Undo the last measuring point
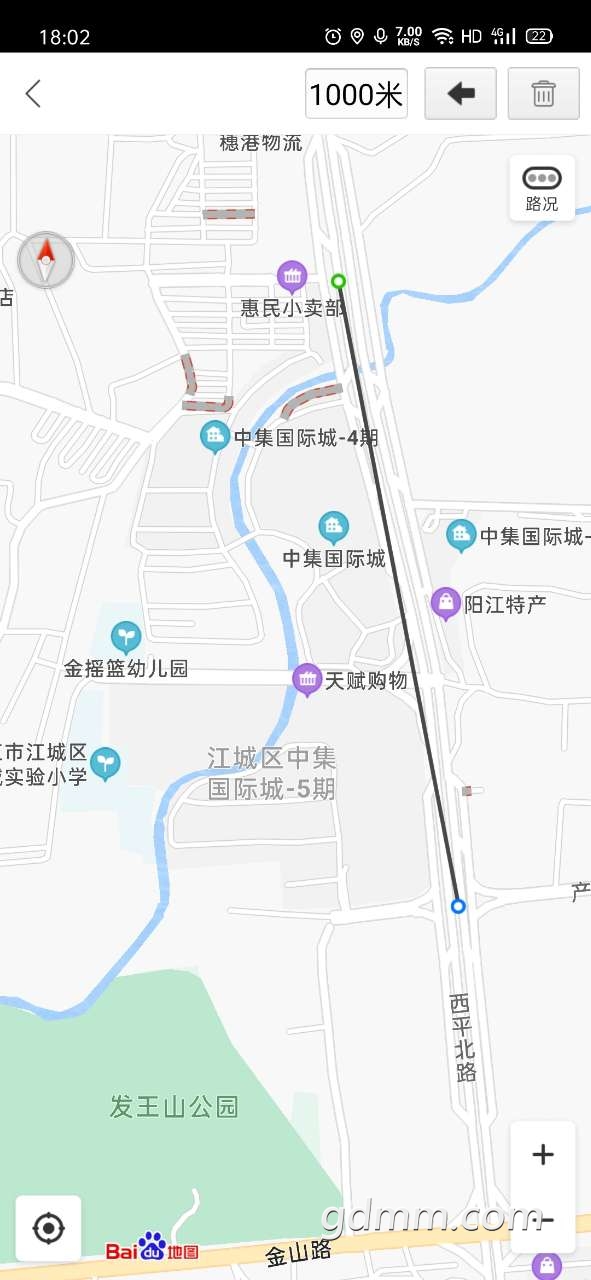The image size is (591, 1280). click(461, 94)
